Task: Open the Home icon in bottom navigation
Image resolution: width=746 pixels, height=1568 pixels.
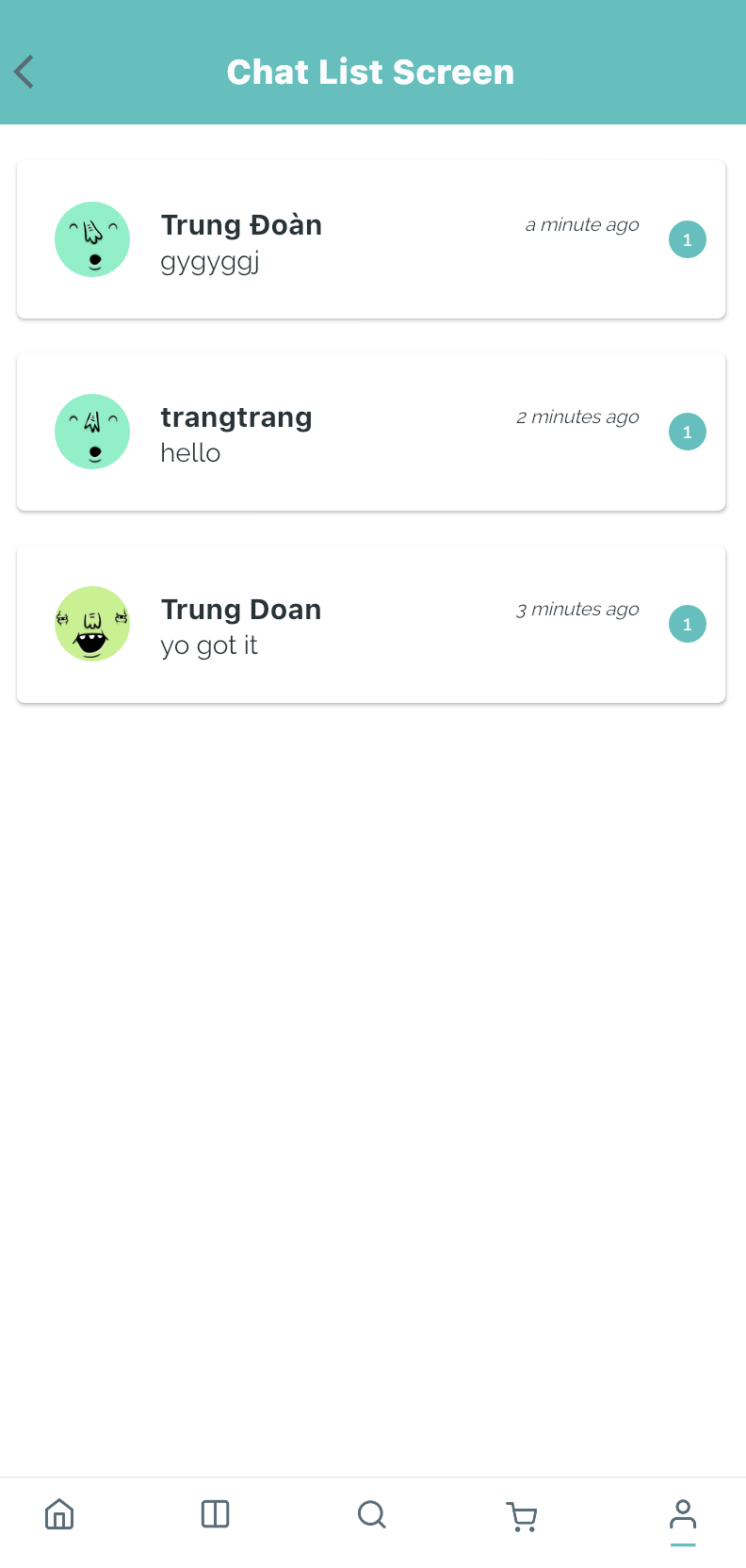Action: [x=59, y=1514]
